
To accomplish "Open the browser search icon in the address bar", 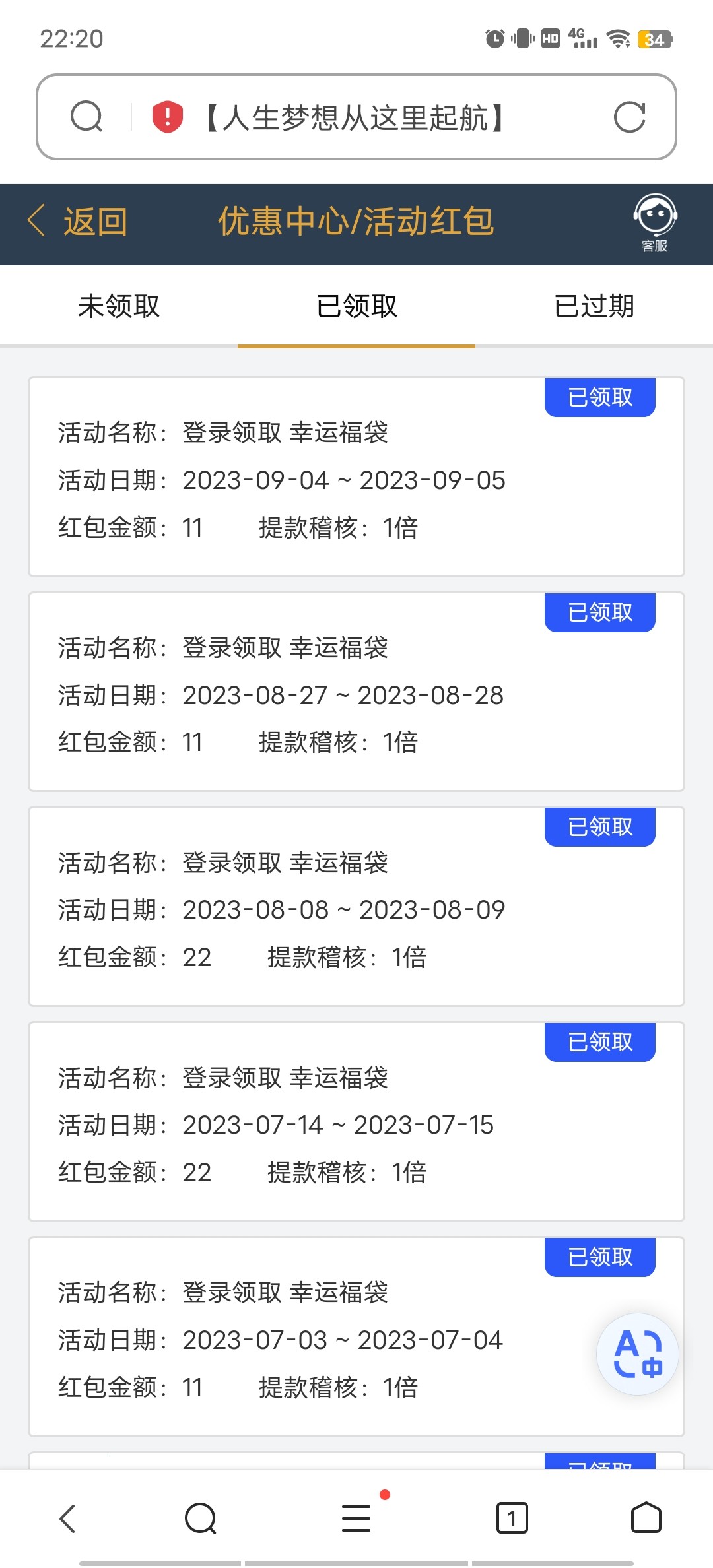I will [x=86, y=117].
